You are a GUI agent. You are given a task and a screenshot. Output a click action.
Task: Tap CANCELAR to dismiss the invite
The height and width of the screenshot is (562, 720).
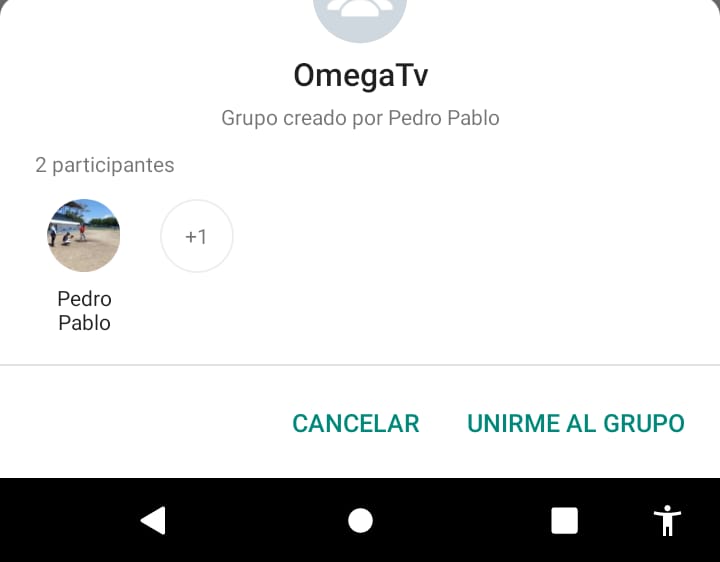[355, 423]
